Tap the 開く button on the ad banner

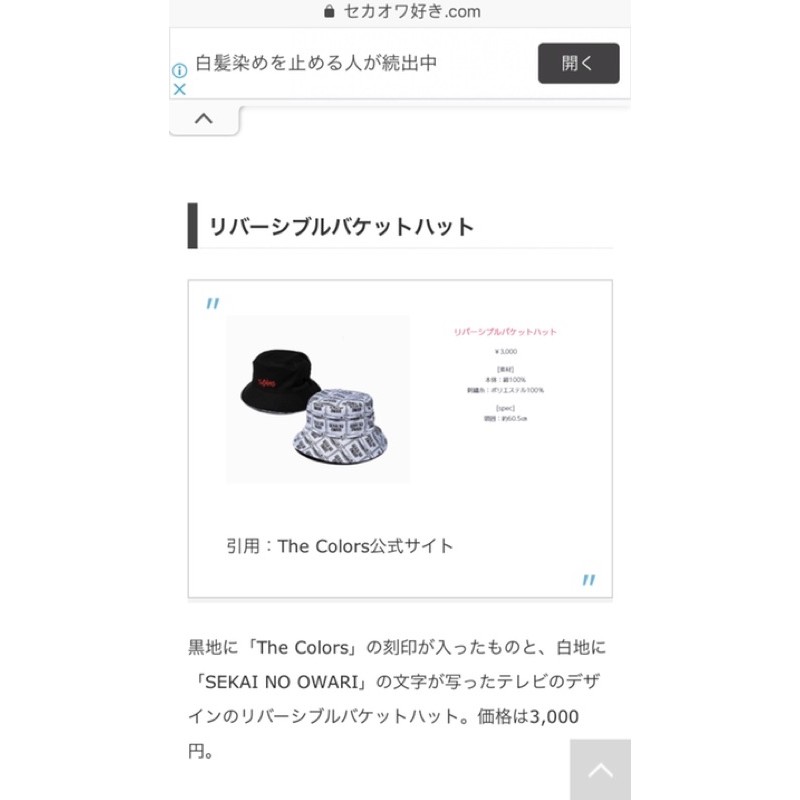coord(579,63)
